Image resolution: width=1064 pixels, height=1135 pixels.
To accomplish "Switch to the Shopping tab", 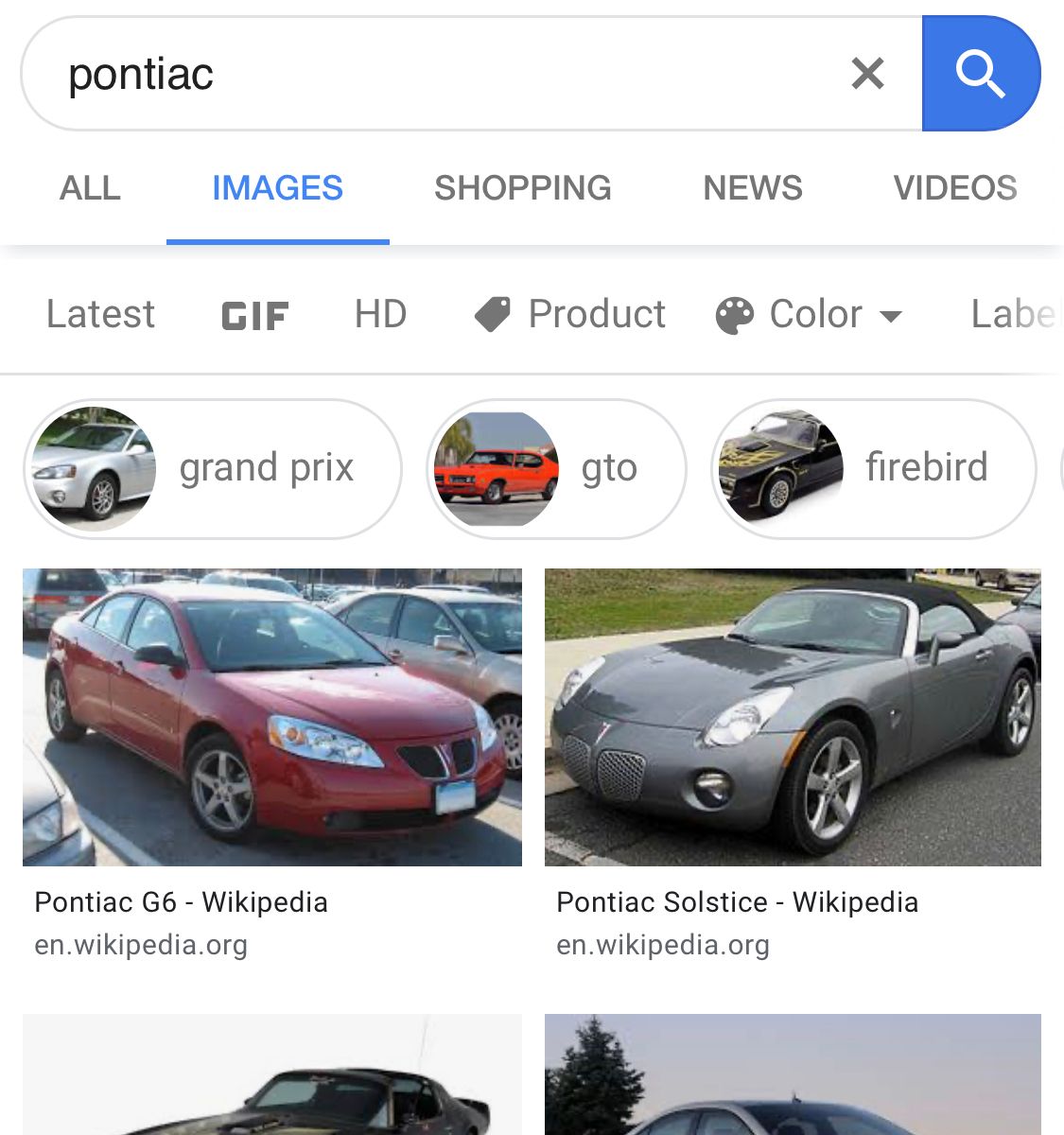I will [x=522, y=188].
